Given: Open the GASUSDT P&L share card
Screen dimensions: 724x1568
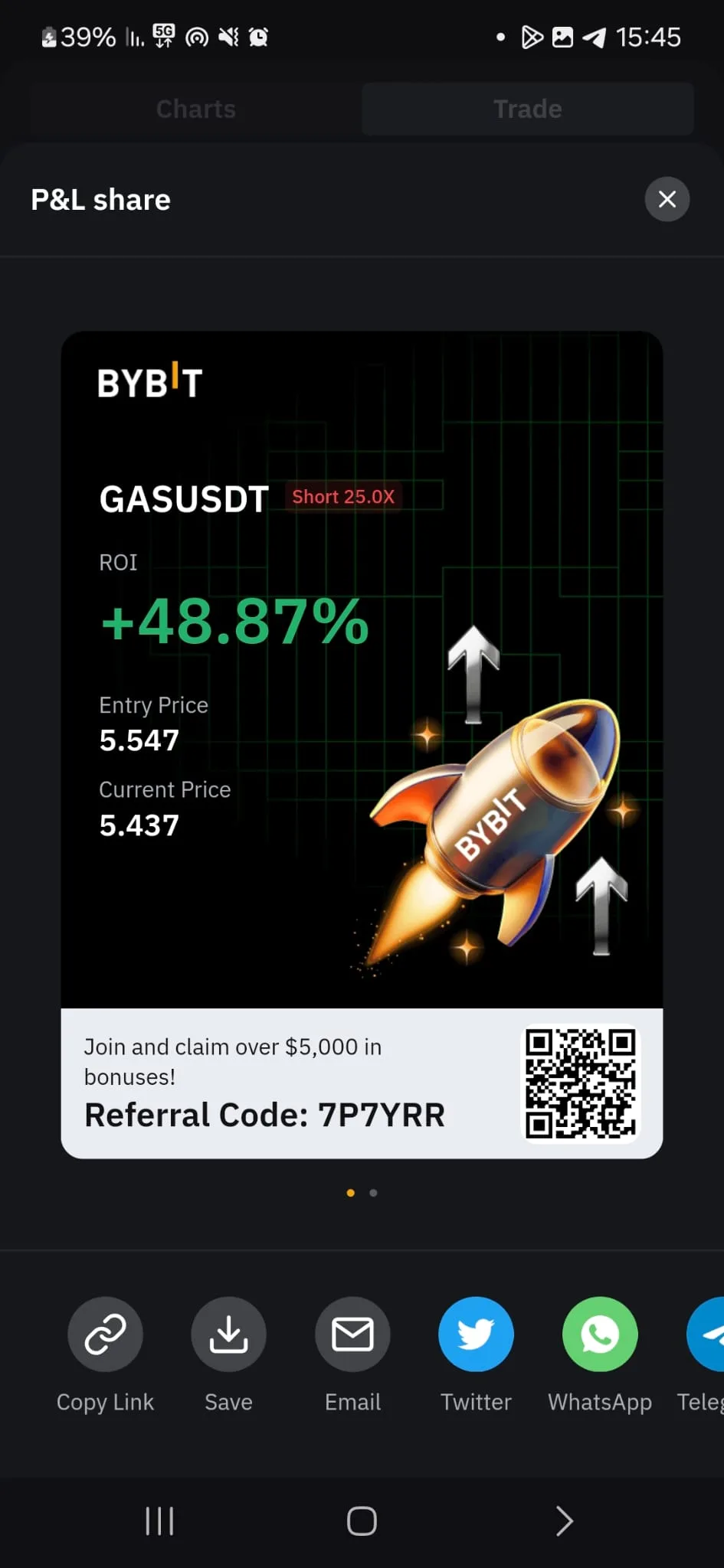Looking at the screenshot, I should coord(362,744).
